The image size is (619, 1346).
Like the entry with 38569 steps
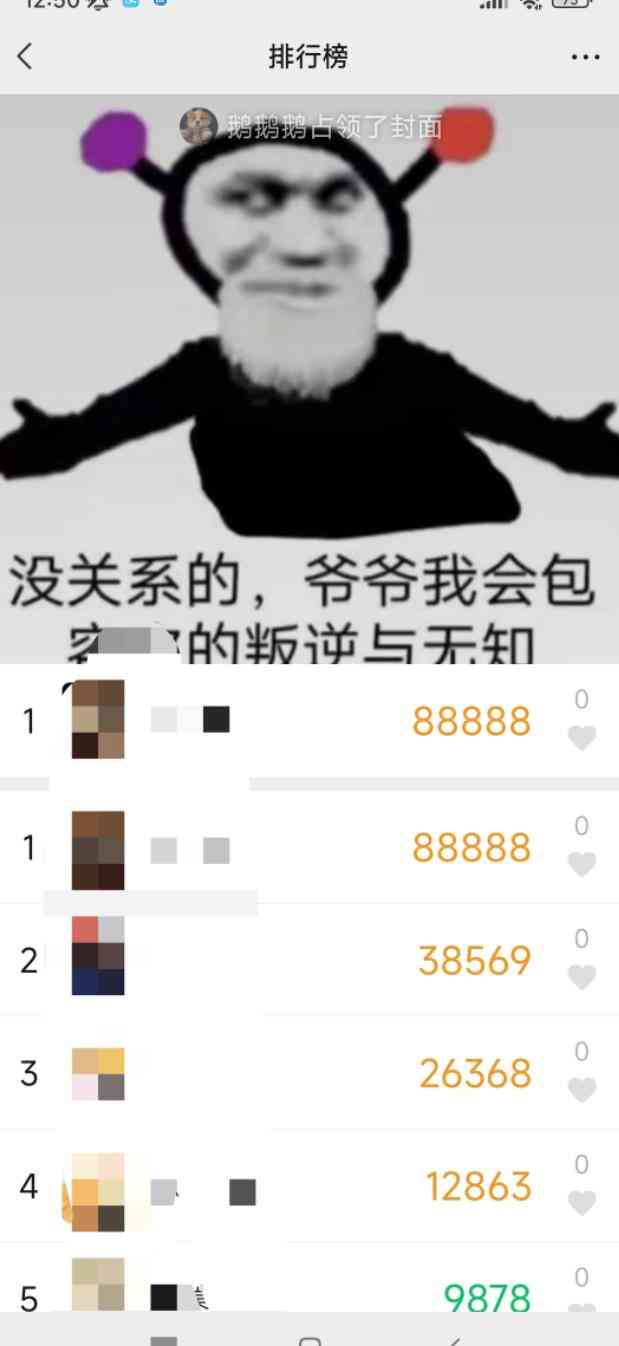coord(581,977)
